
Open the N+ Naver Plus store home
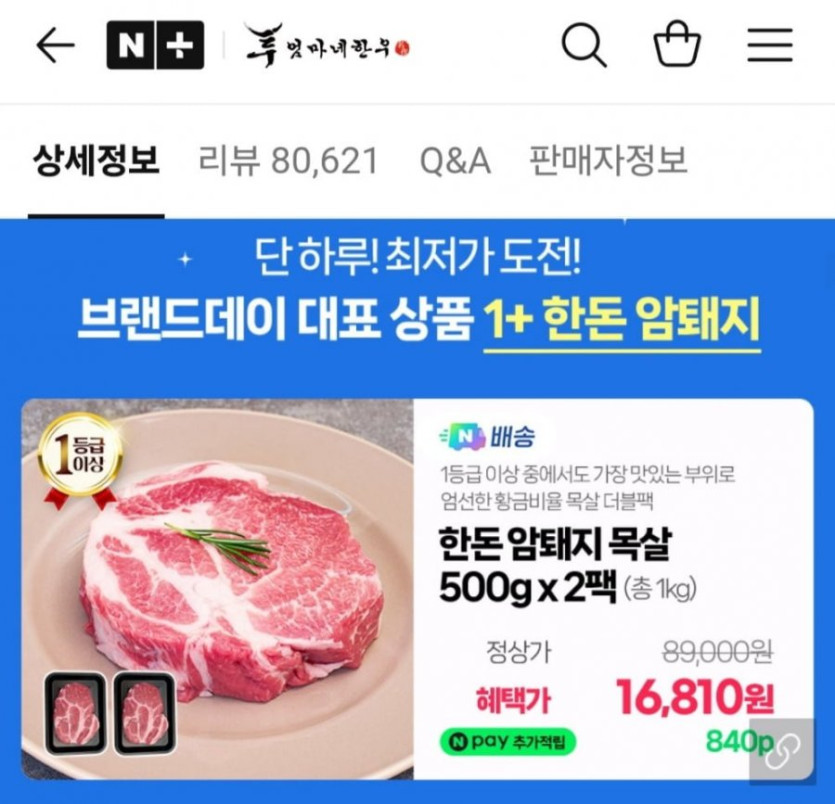(155, 46)
